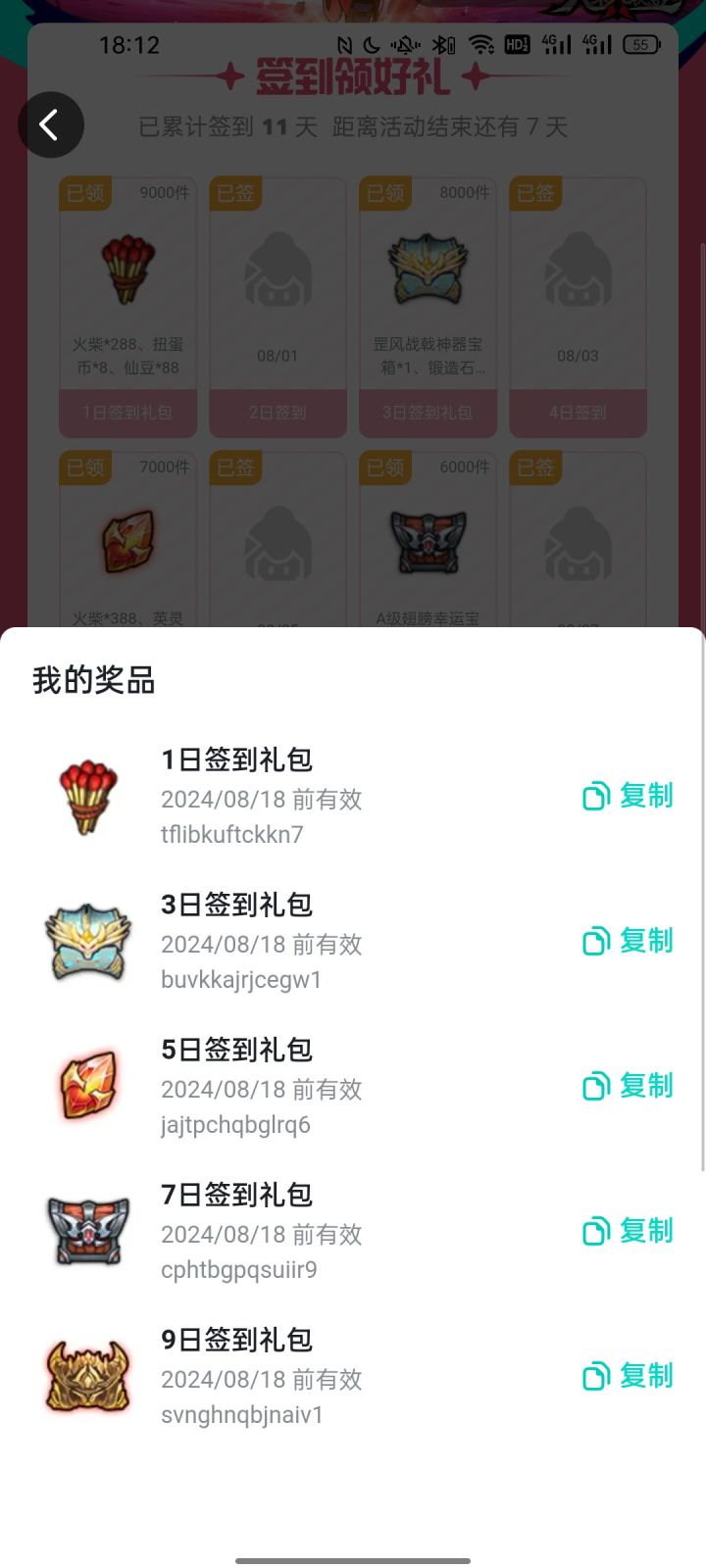Tap the Bluetooth icon in the status bar
This screenshot has width=706, height=1568.
443,44
